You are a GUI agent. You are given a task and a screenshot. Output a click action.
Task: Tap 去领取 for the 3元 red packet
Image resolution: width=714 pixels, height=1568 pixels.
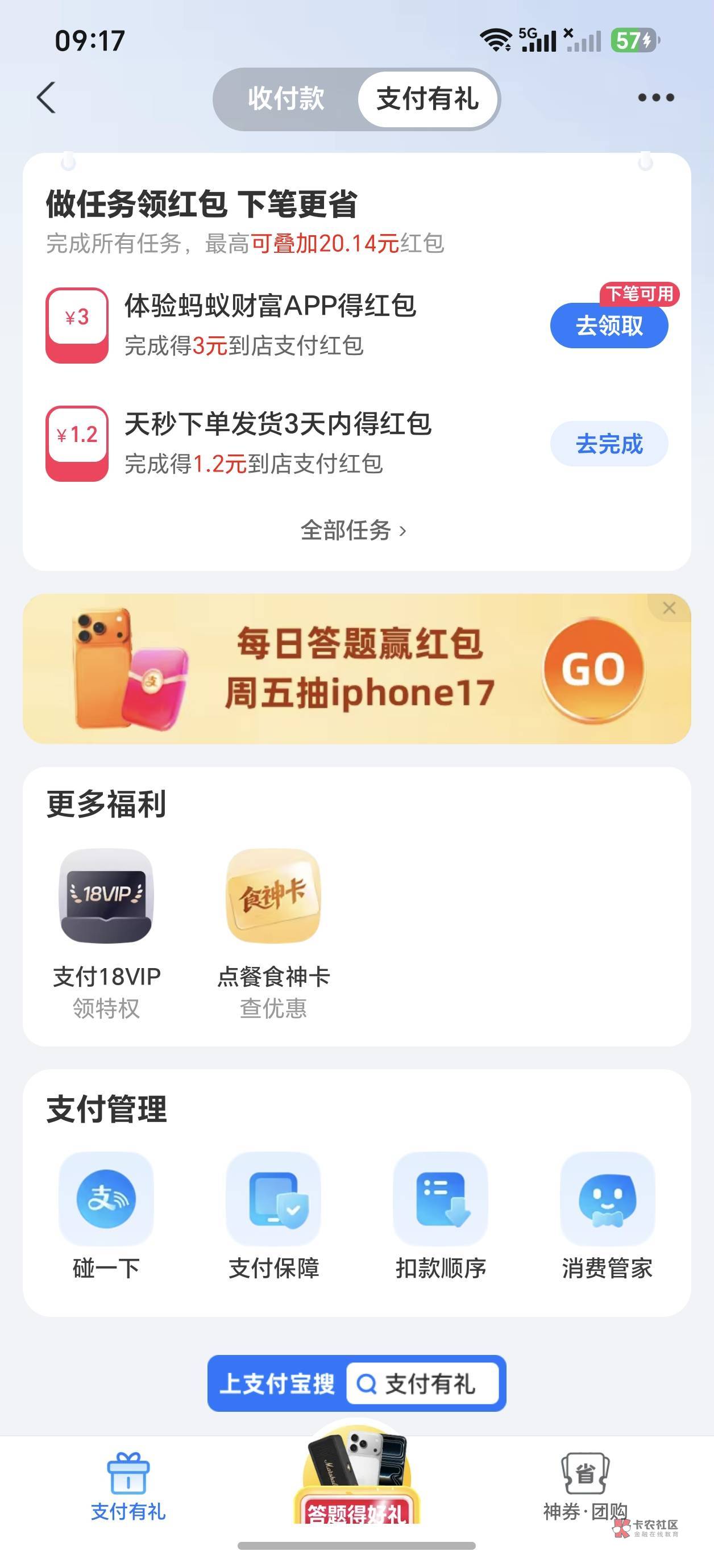point(609,326)
